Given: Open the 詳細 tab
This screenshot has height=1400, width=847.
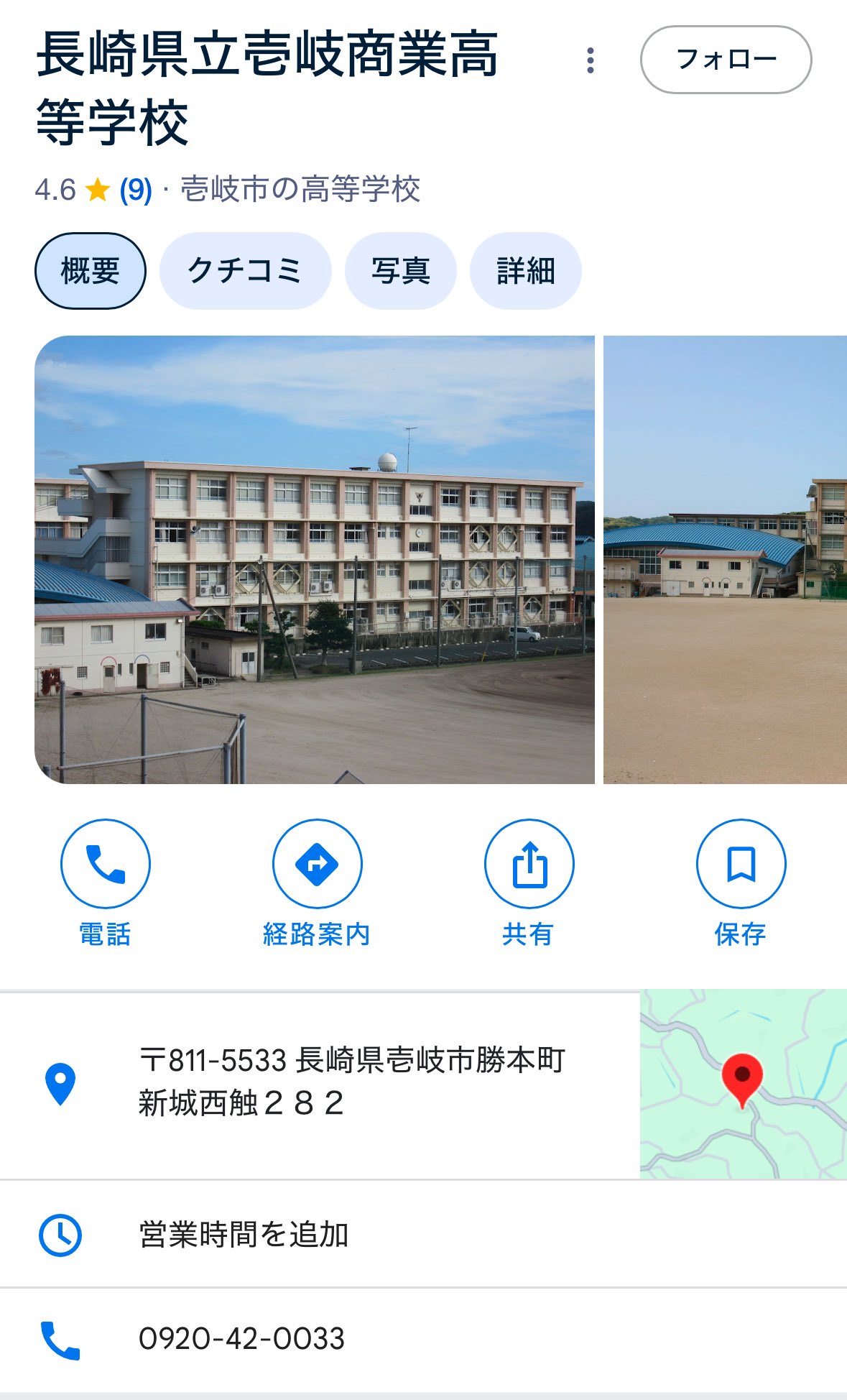Looking at the screenshot, I should 525,270.
